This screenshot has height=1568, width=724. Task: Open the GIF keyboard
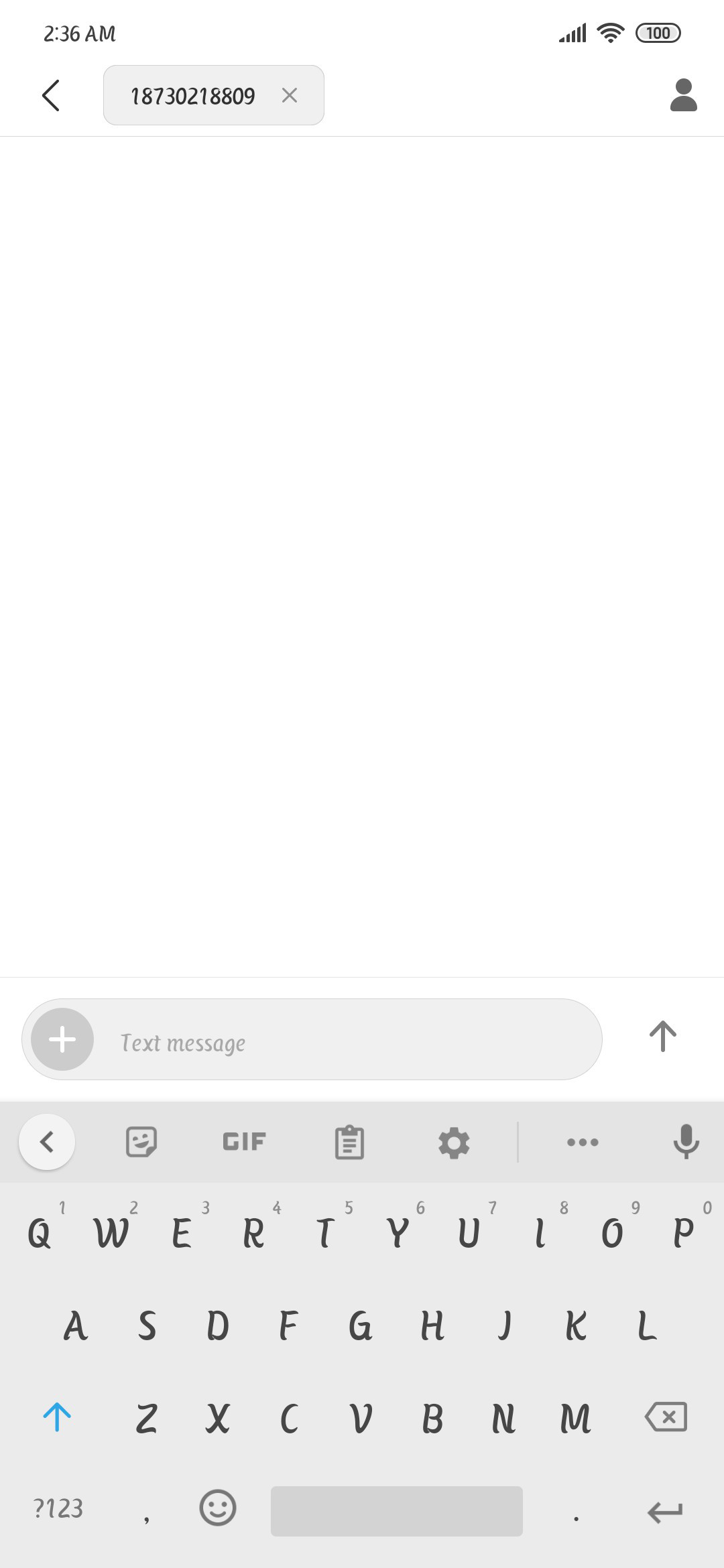click(x=244, y=1141)
